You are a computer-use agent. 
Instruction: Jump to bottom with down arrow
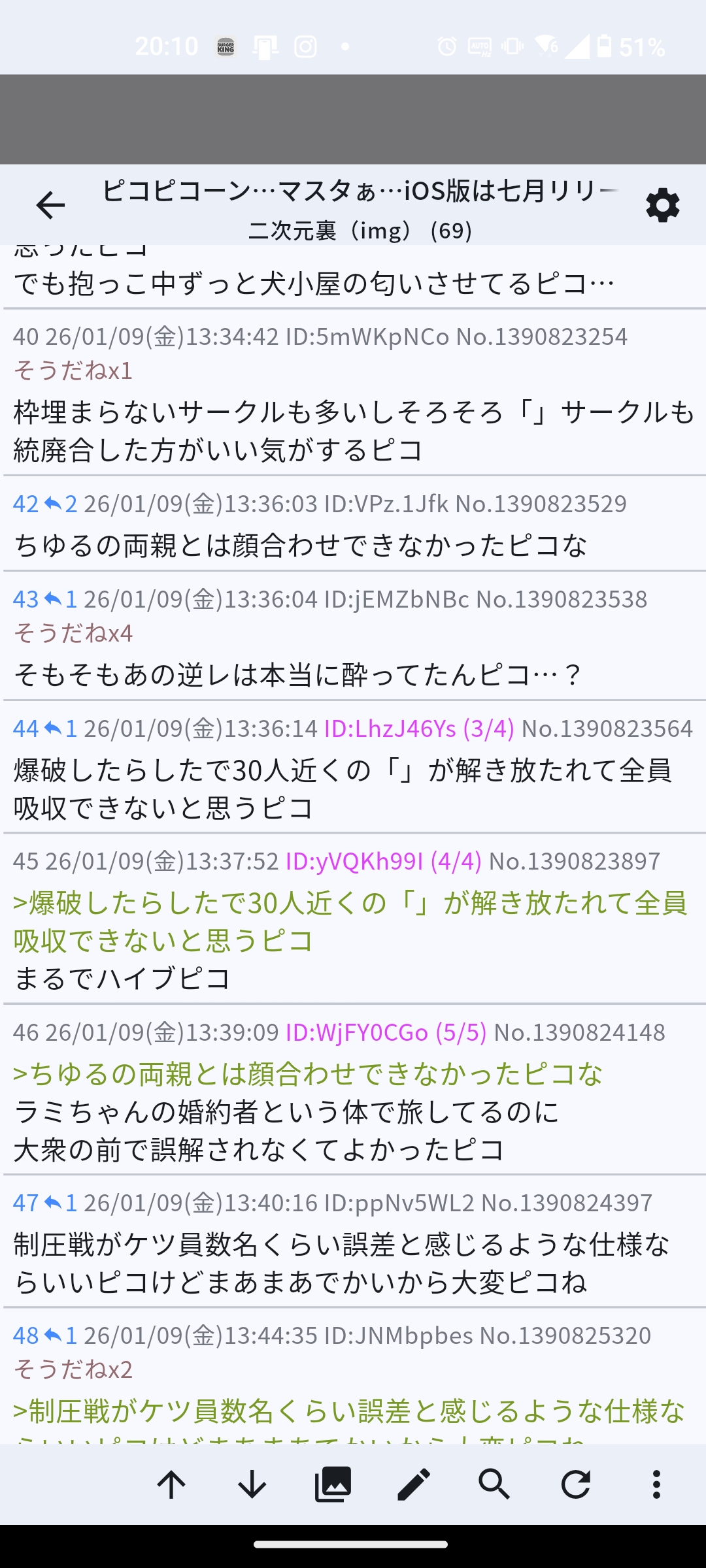(x=252, y=1485)
